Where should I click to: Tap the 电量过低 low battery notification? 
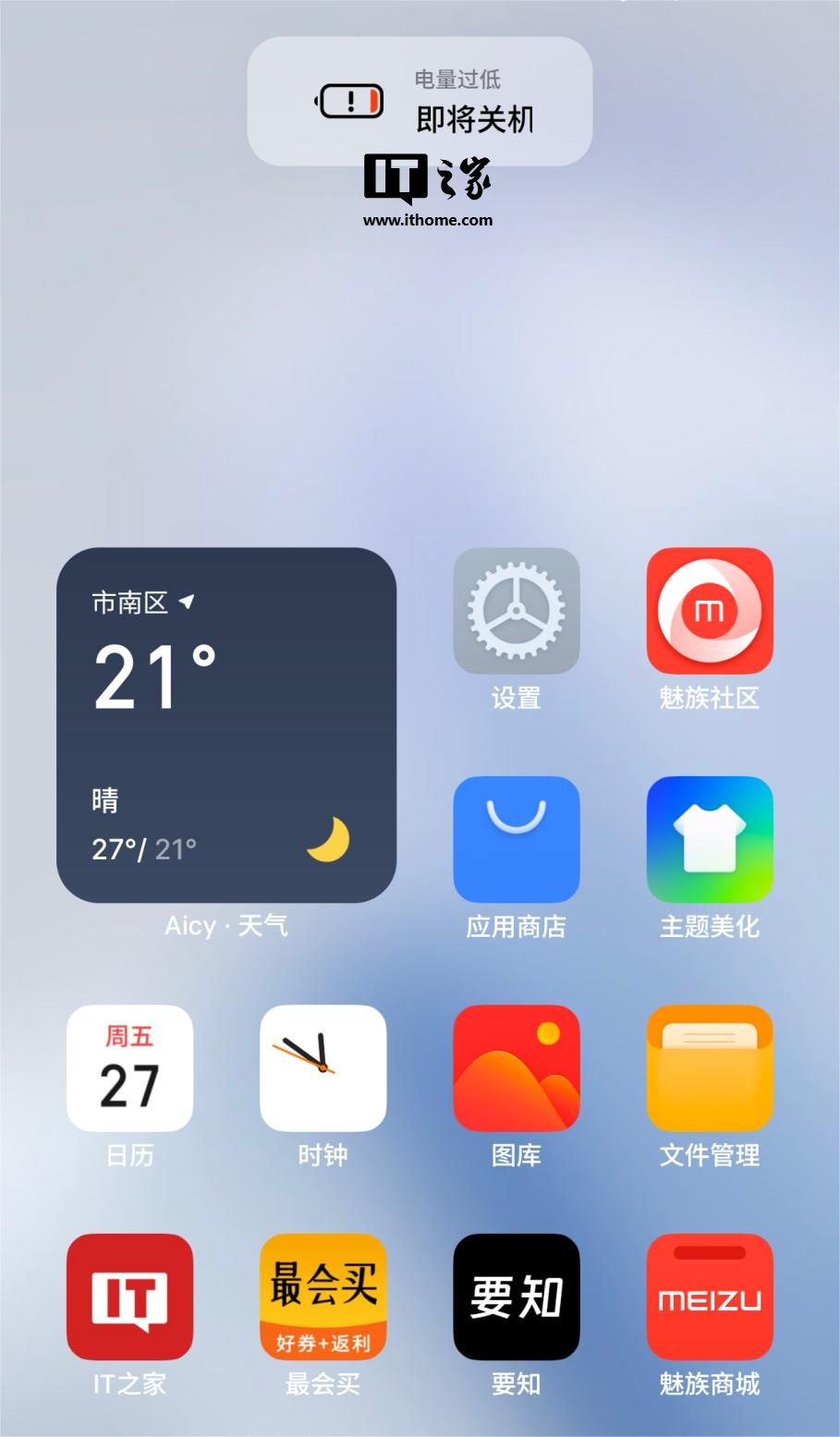click(420, 102)
